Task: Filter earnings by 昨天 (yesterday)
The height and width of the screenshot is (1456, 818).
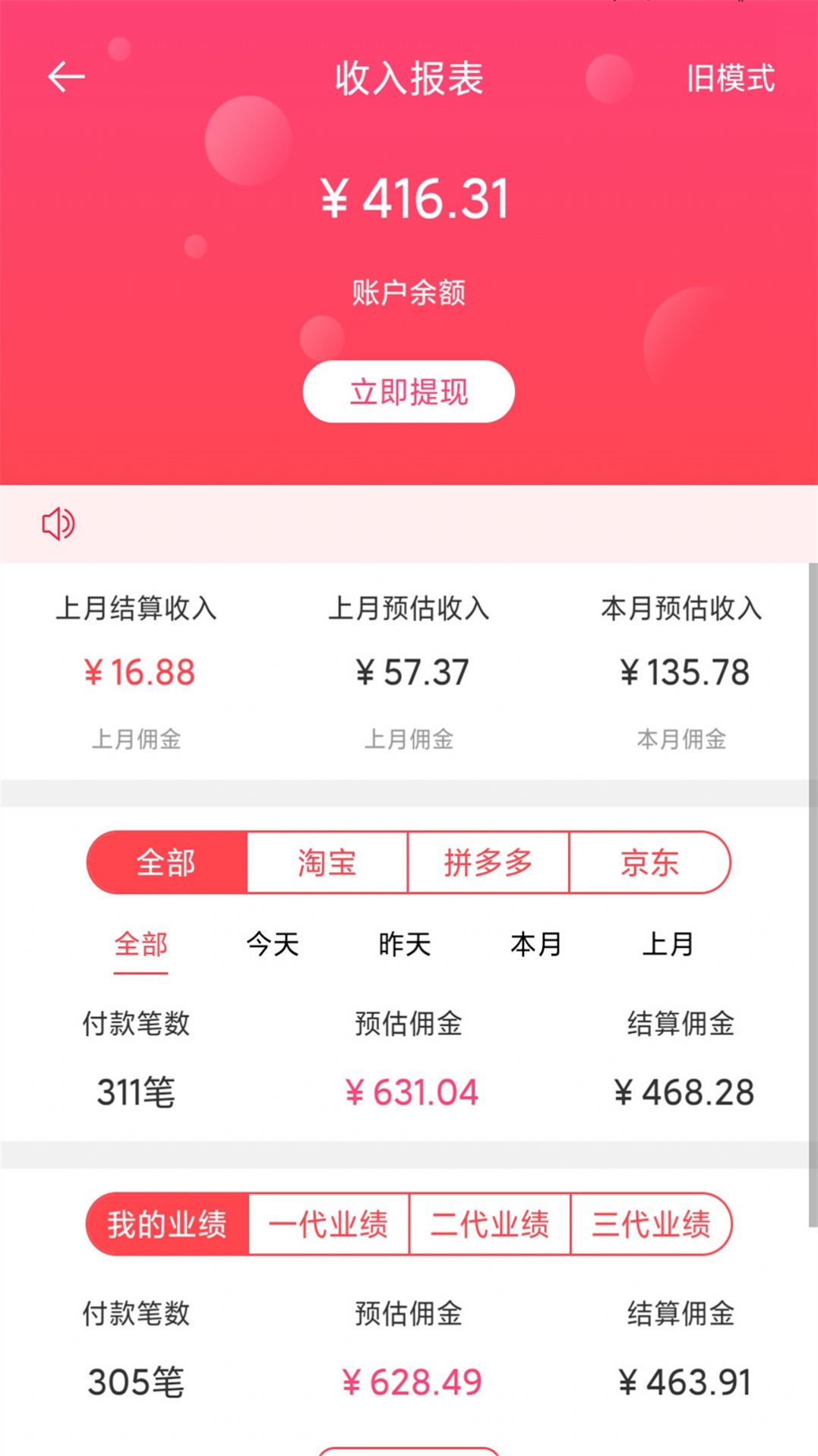Action: pos(405,944)
